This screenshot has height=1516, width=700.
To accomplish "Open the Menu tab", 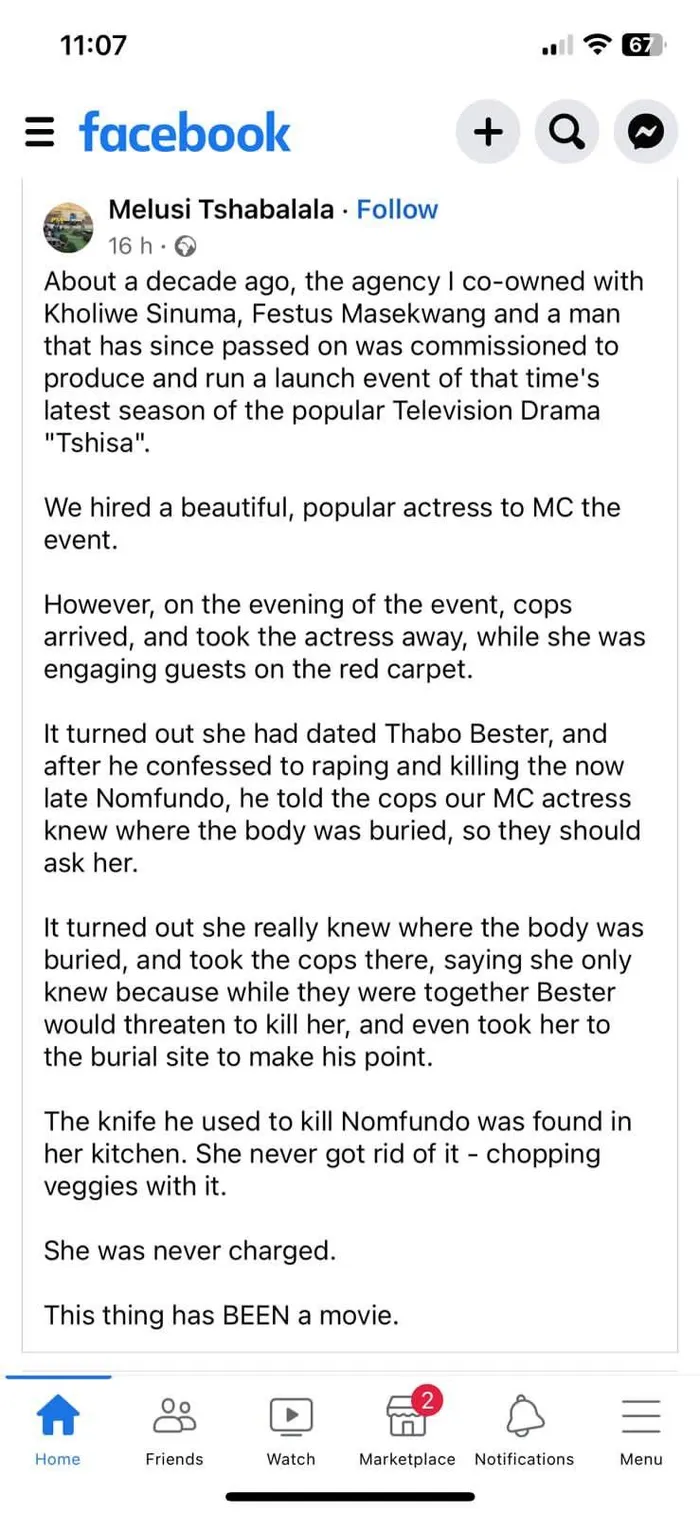I will (641, 1430).
